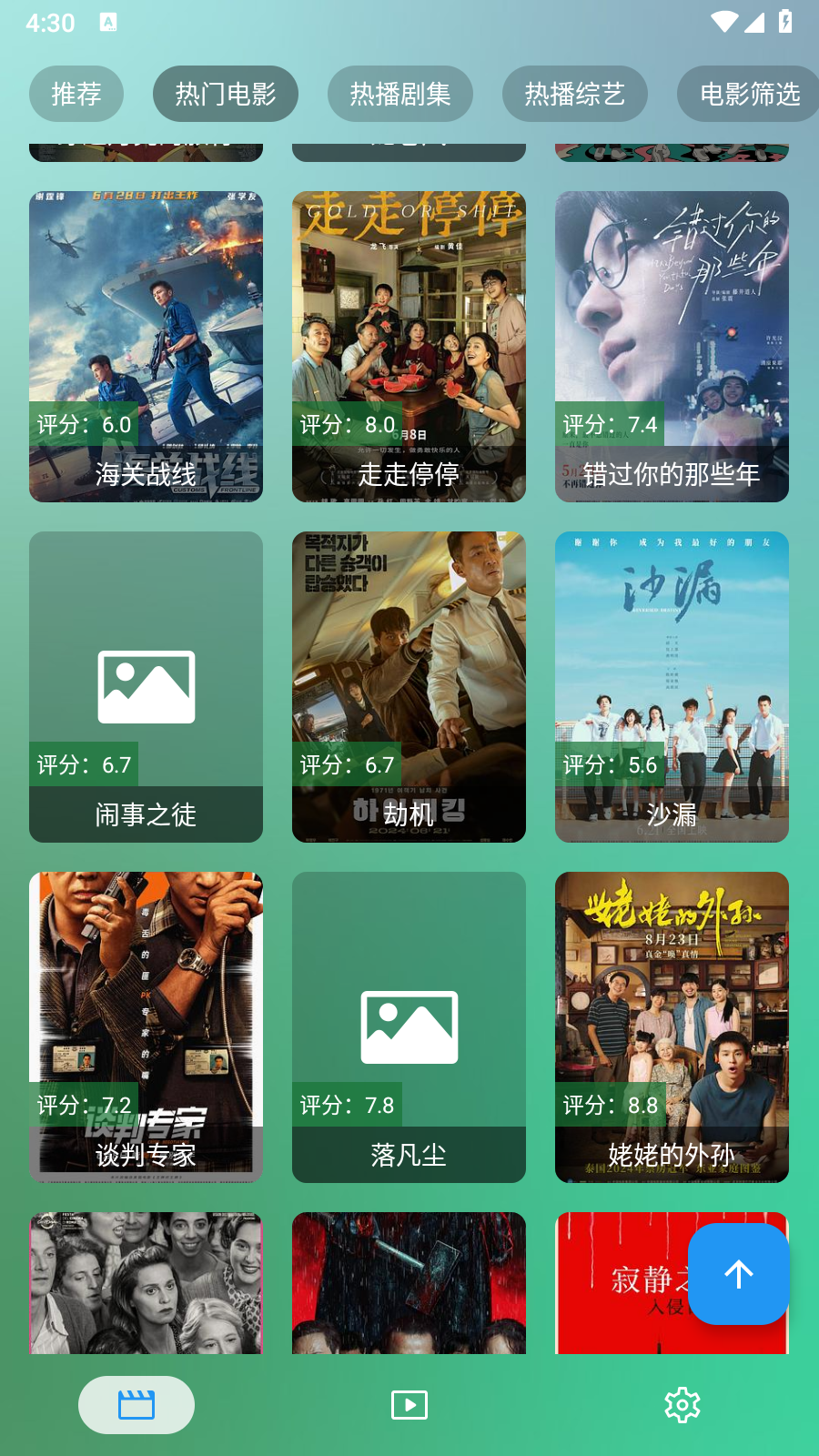
Task: Open the movie 走走停停
Action: (x=409, y=346)
